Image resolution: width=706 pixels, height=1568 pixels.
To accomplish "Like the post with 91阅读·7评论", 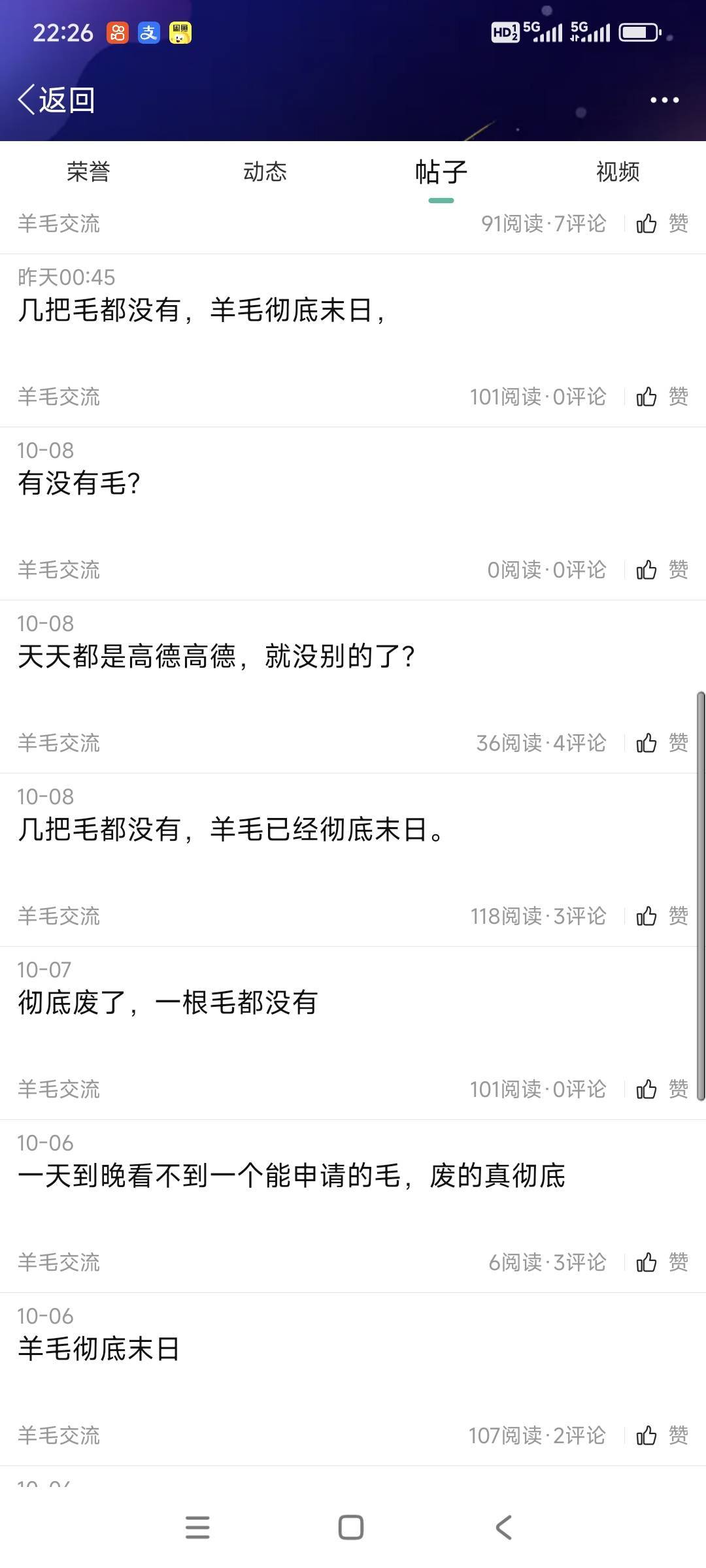I will pyautogui.click(x=662, y=224).
